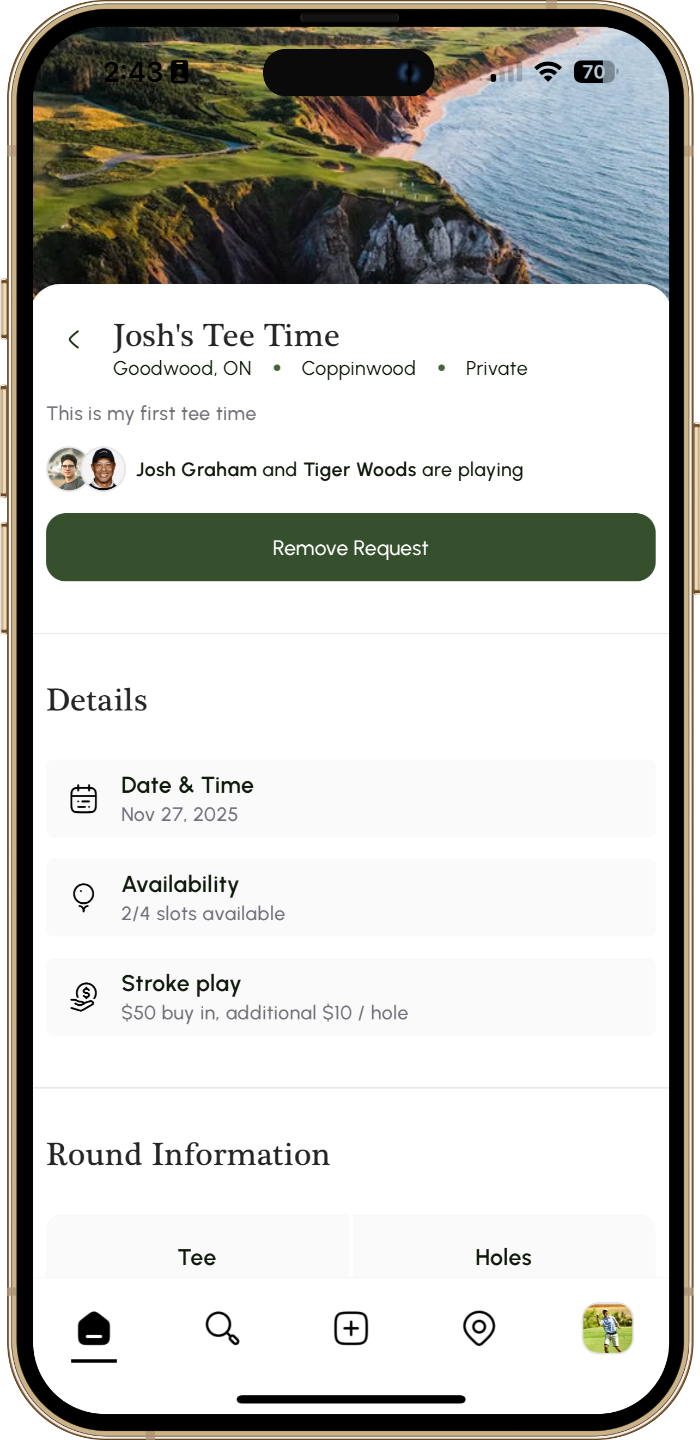
Task: Open the search tab
Action: tap(222, 1329)
